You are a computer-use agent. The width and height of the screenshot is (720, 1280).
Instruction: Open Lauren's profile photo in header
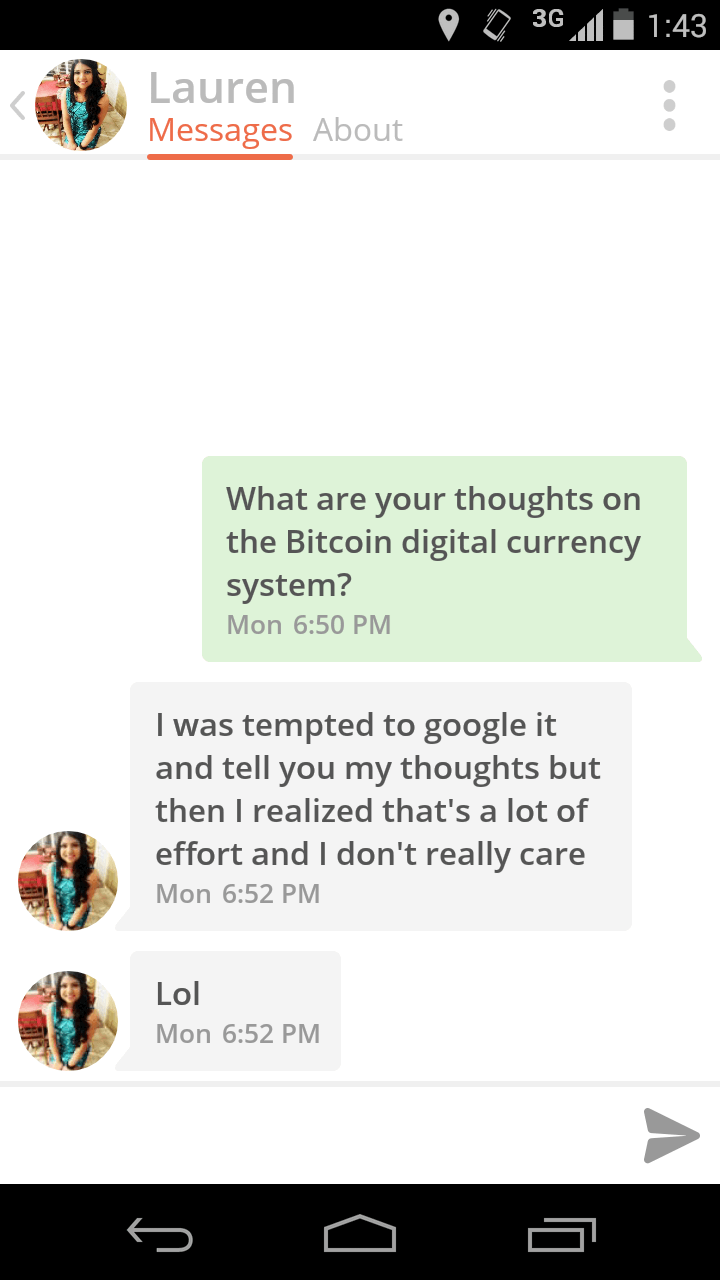pyautogui.click(x=81, y=106)
